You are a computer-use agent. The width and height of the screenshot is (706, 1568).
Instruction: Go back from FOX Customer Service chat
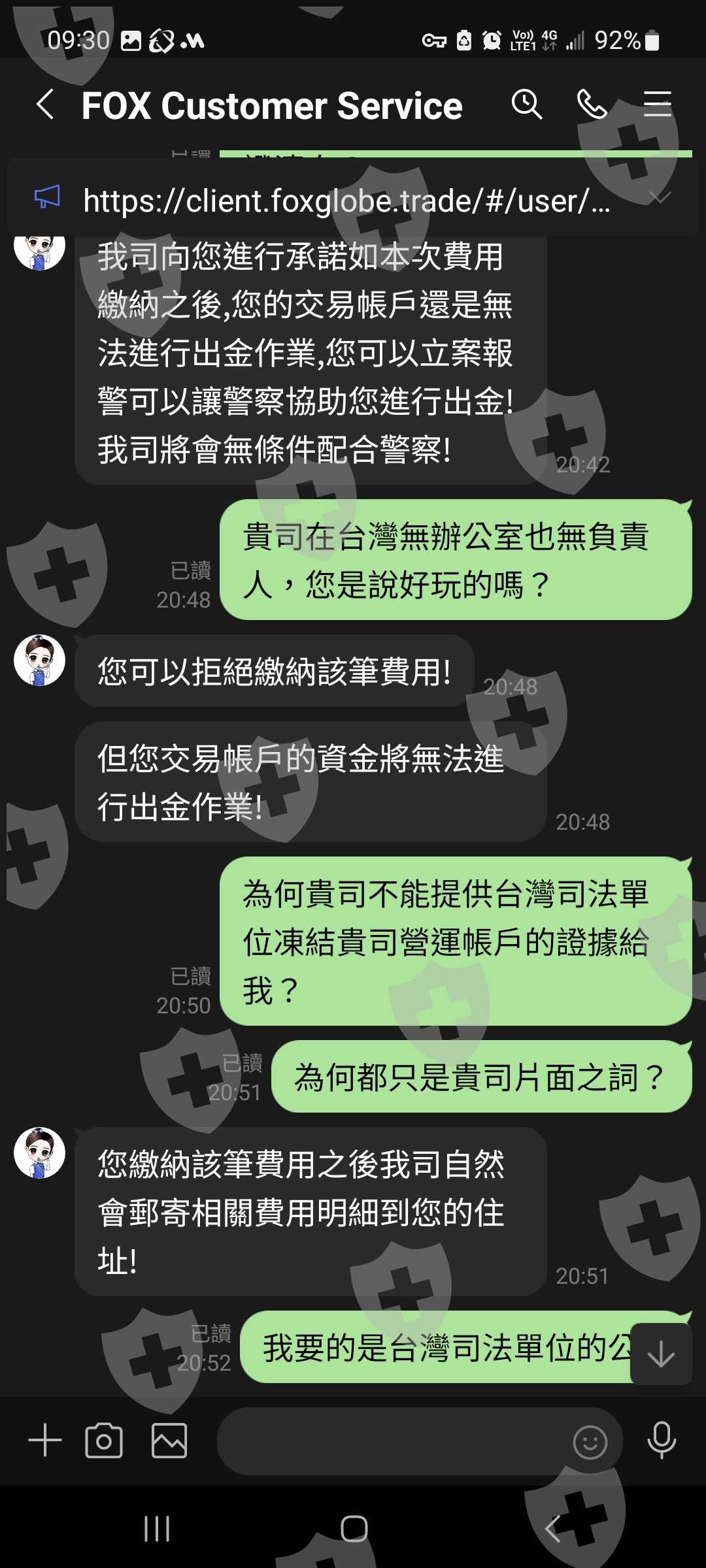point(45,105)
